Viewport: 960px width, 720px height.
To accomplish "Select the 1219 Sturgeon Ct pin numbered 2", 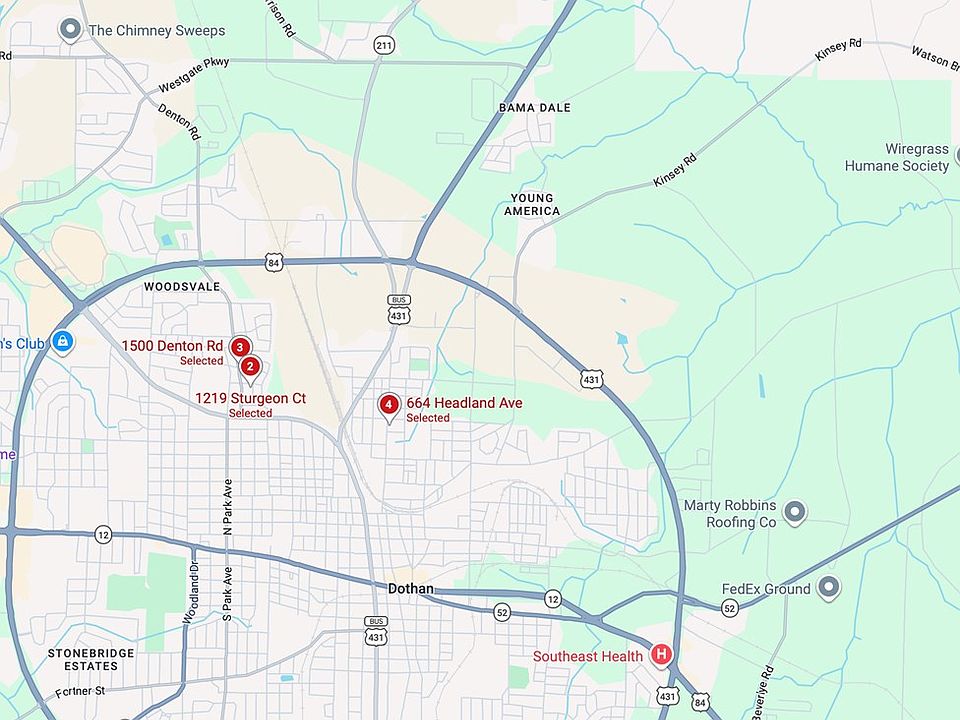I will [250, 367].
